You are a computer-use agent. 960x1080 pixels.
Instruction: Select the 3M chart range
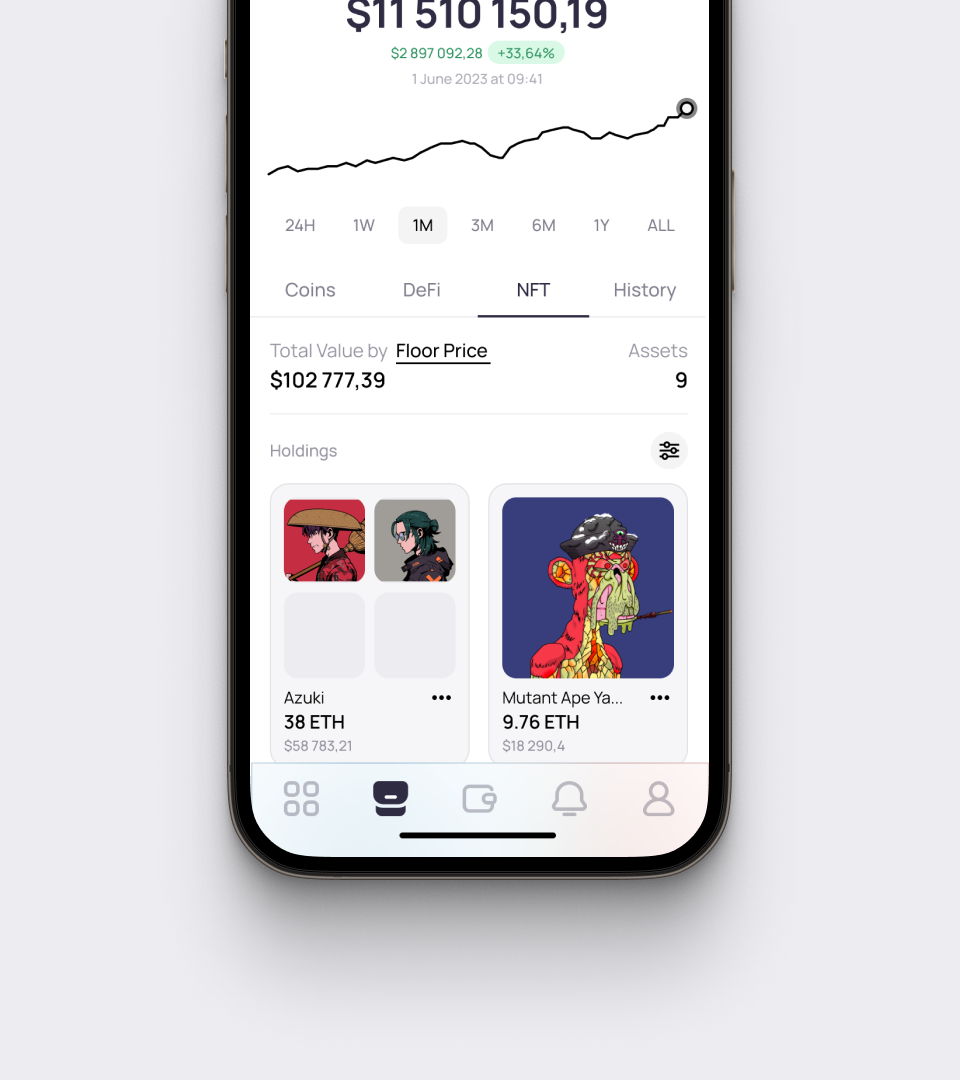tap(482, 226)
